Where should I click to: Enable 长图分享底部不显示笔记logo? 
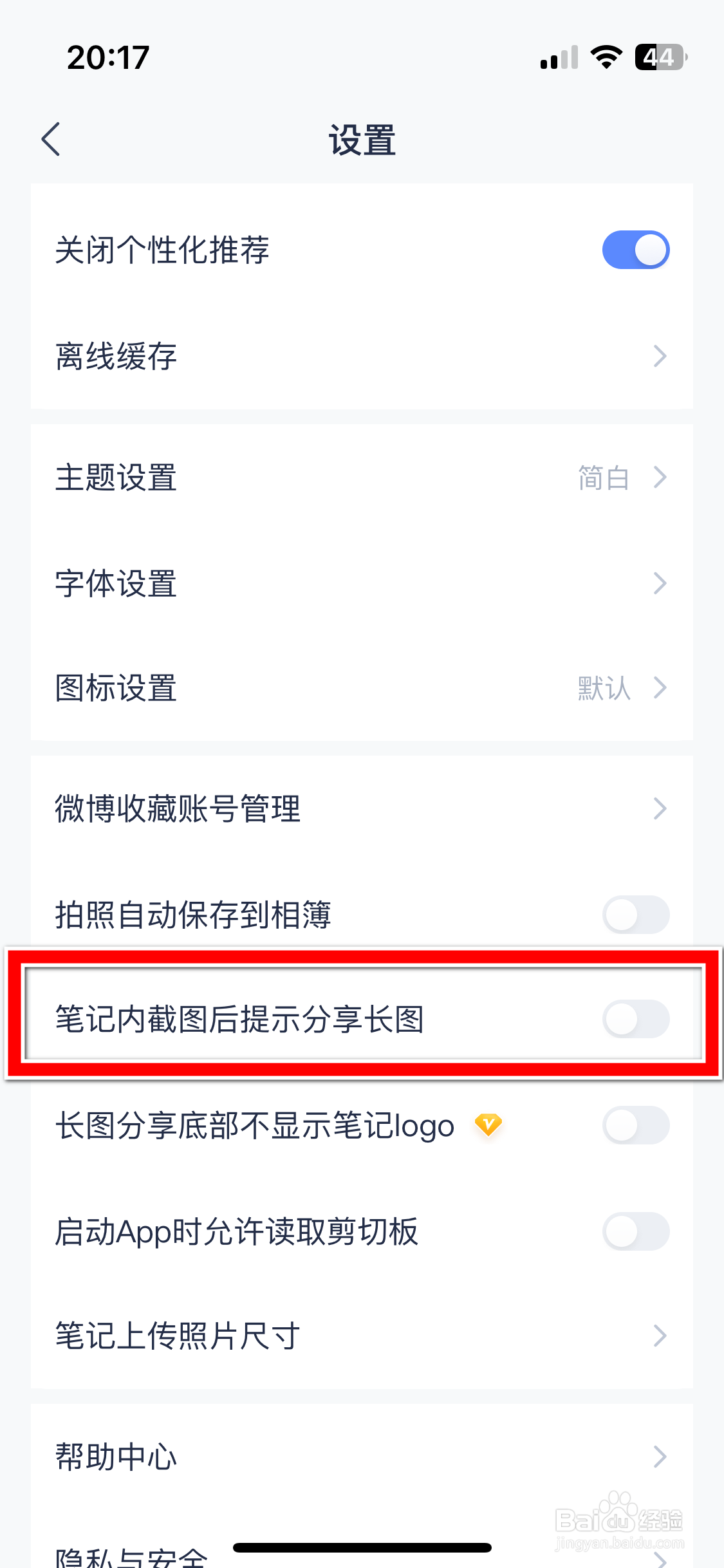[x=636, y=1125]
